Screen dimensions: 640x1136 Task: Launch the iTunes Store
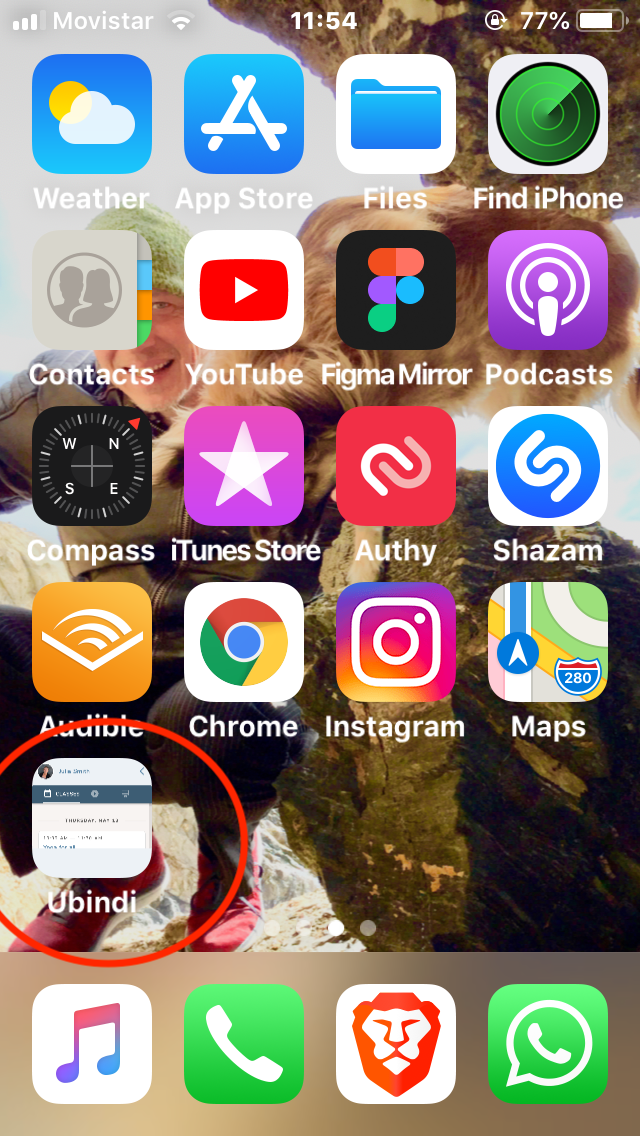[x=244, y=466]
